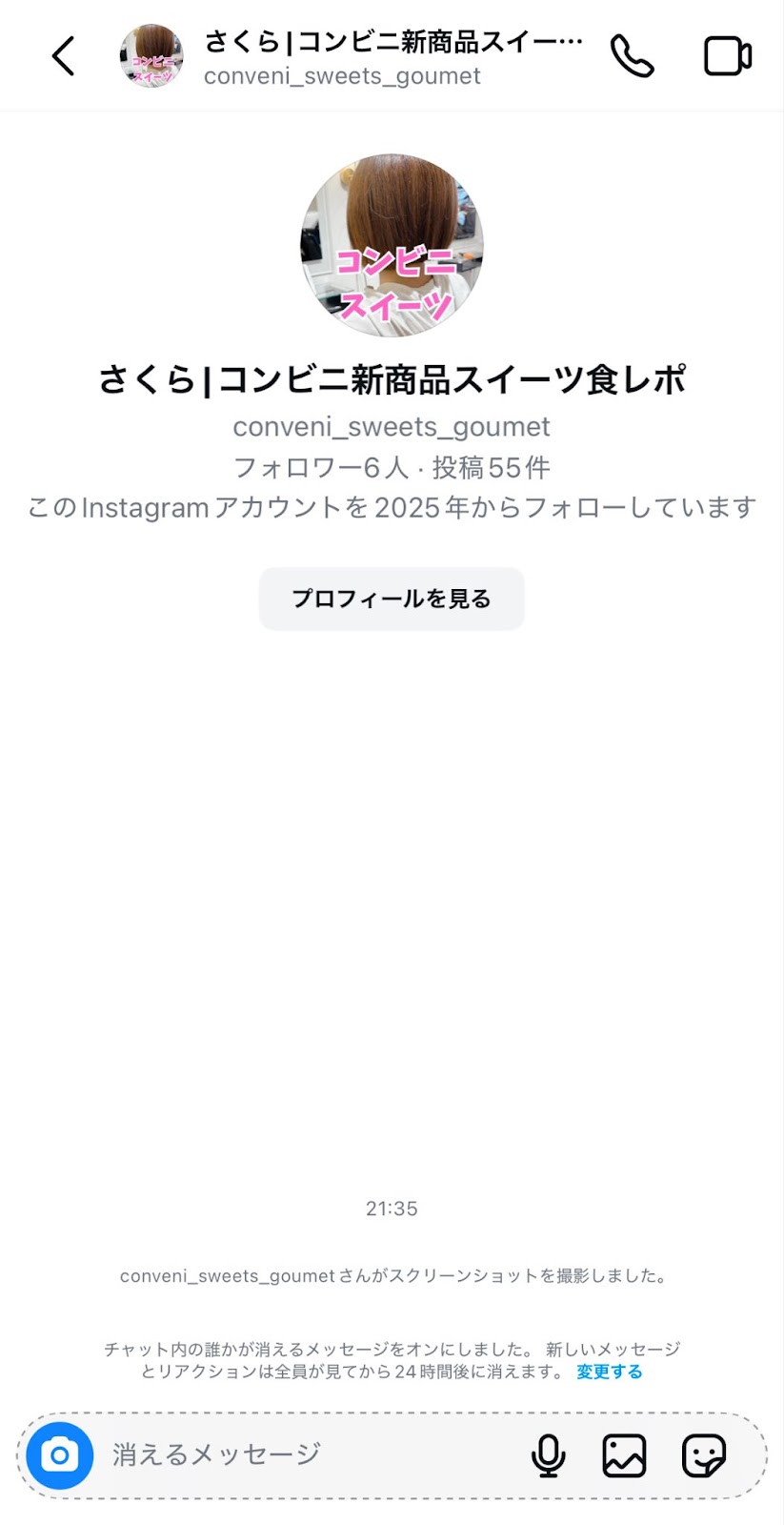
Task: Open the sticker picker
Action: point(704,1455)
